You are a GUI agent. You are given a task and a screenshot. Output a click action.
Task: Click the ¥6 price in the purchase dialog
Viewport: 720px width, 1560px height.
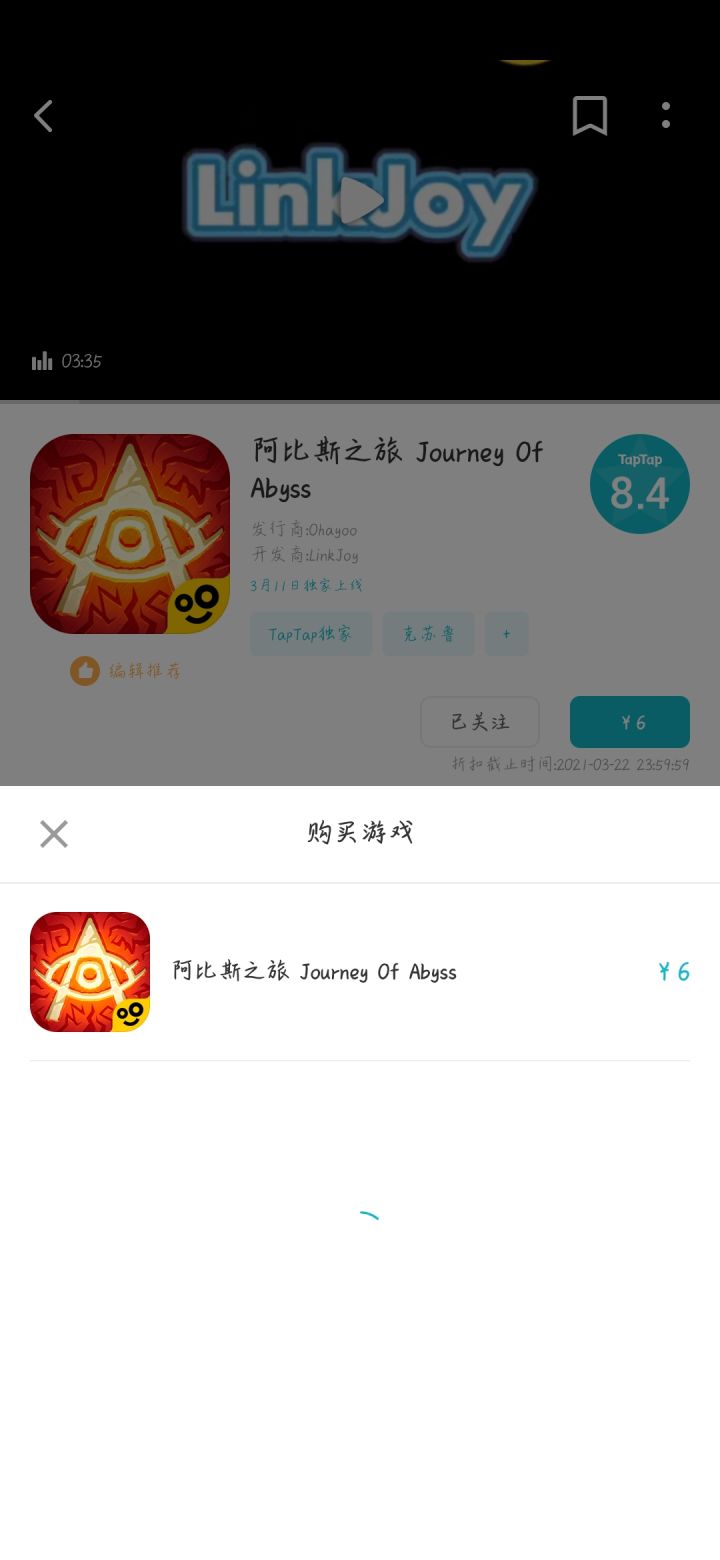tap(675, 971)
